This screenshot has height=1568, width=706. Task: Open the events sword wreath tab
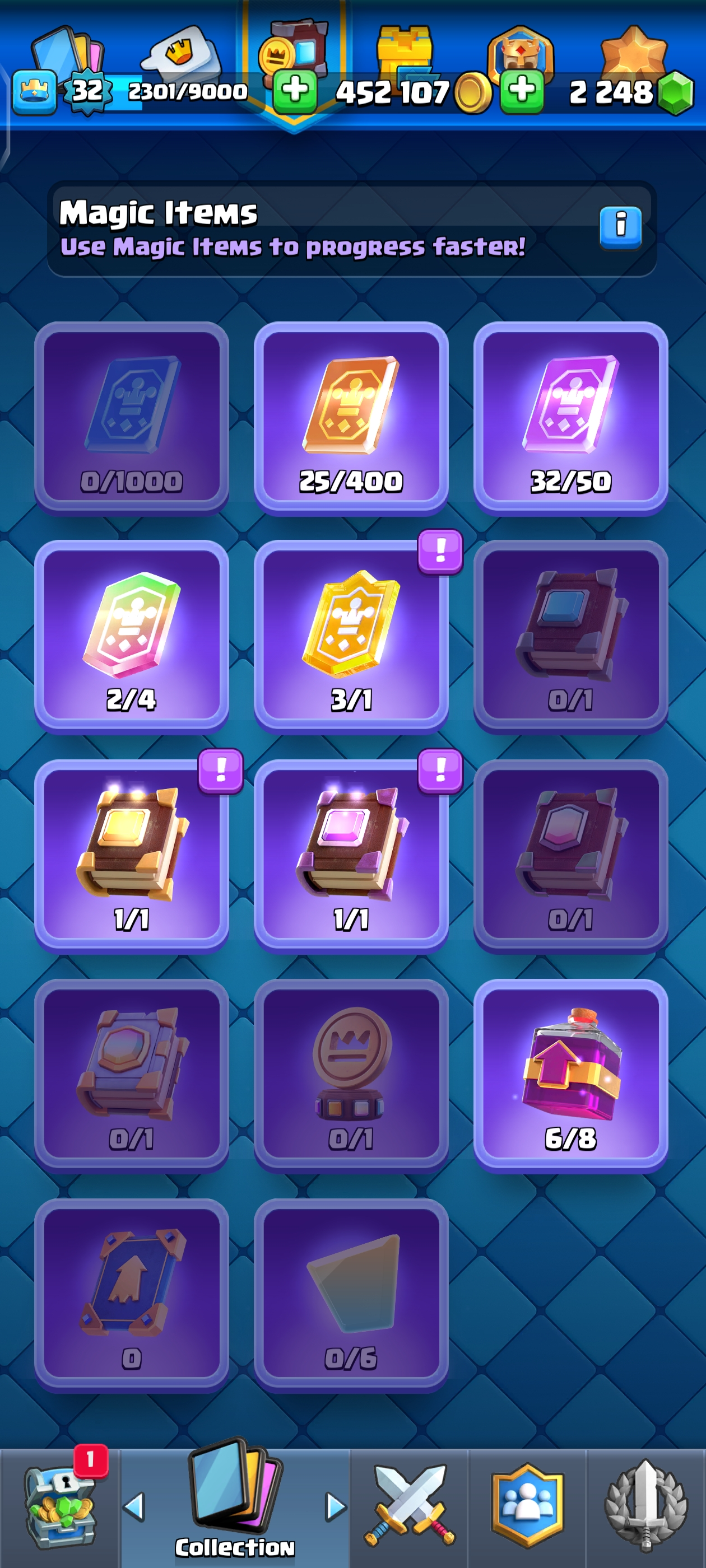(x=645, y=1507)
